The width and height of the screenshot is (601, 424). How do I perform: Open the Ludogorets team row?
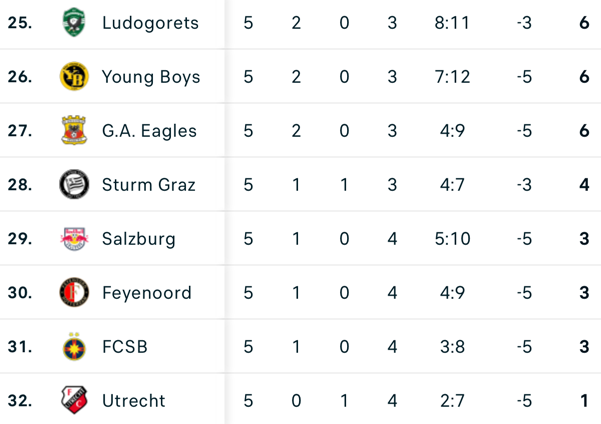point(150,22)
